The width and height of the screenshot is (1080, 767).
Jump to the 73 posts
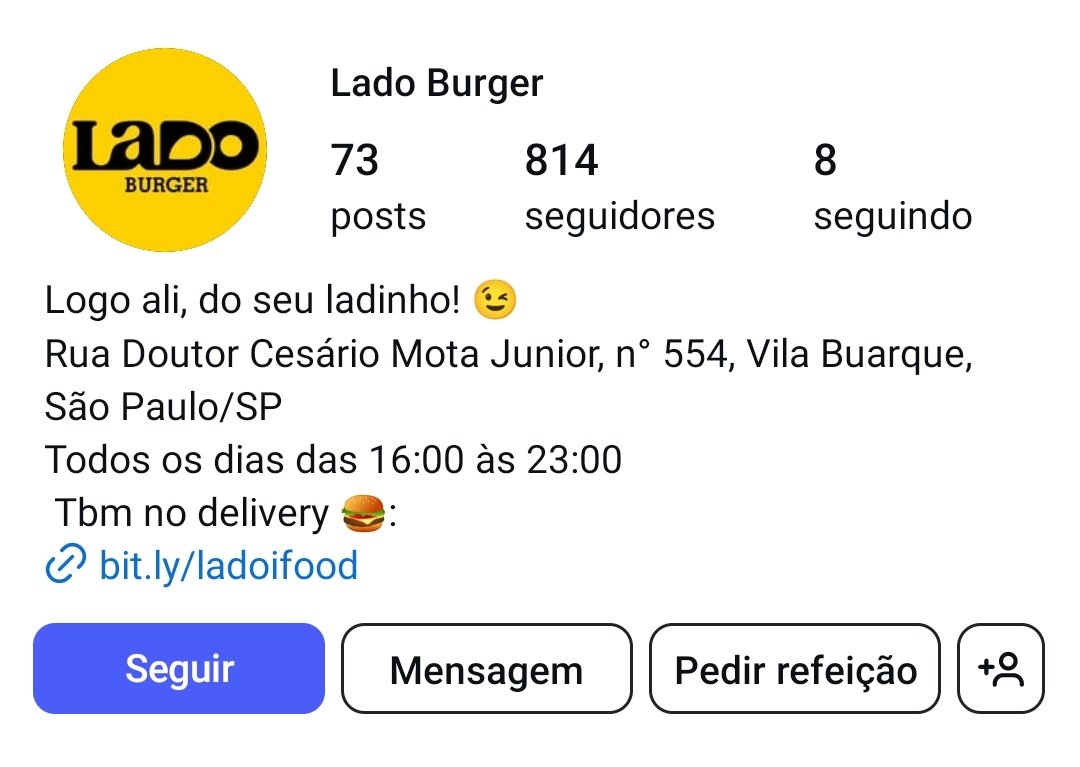click(x=378, y=187)
